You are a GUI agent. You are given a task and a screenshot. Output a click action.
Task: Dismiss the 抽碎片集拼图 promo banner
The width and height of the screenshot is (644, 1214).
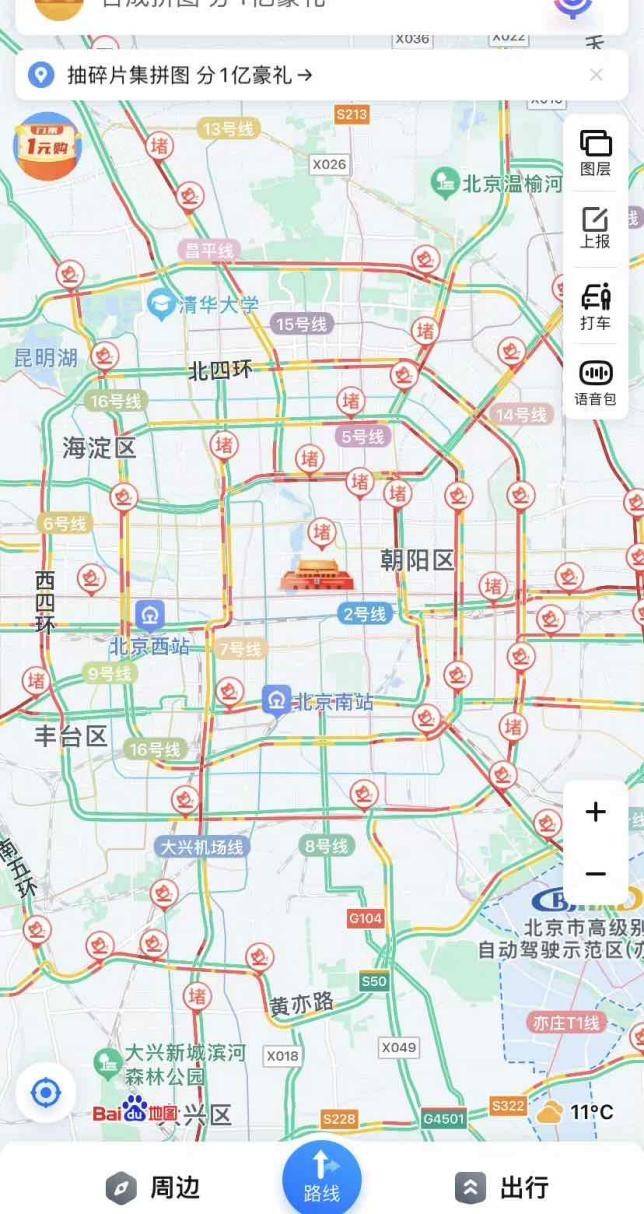[x=596, y=75]
